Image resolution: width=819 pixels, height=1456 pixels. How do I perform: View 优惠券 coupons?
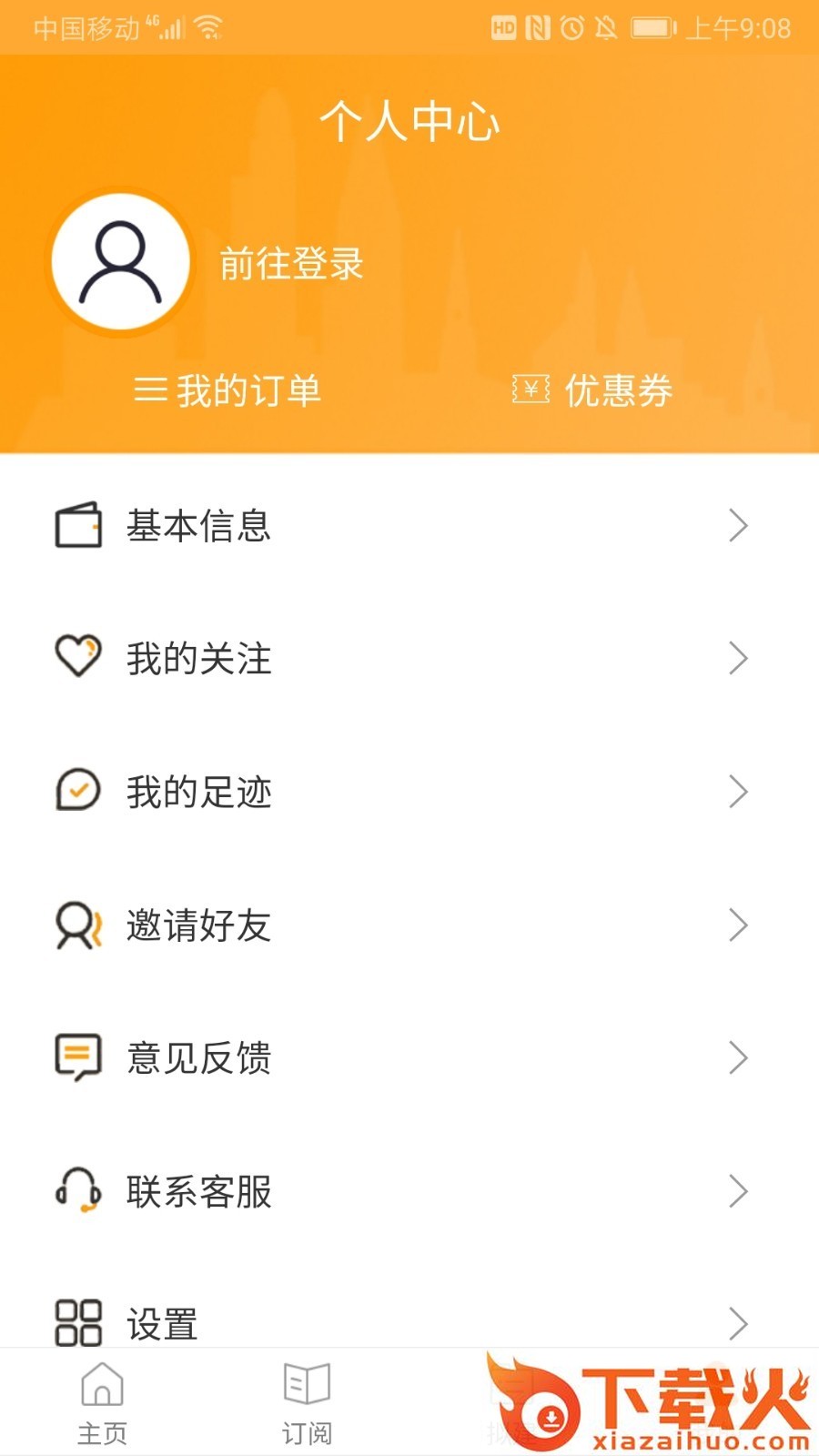pyautogui.click(x=592, y=391)
